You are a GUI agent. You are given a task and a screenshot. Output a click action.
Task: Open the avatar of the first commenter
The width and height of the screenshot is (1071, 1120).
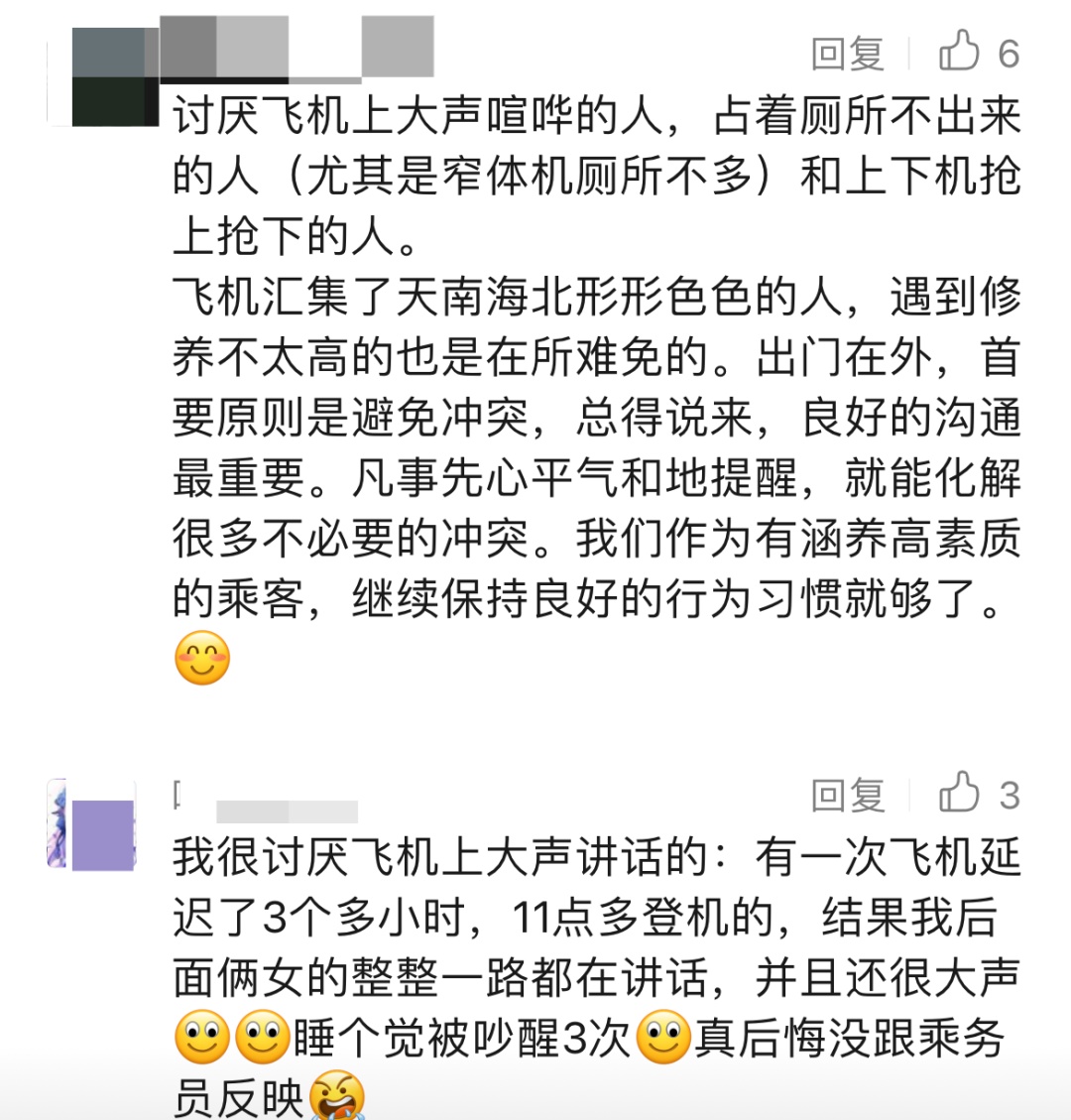click(103, 76)
